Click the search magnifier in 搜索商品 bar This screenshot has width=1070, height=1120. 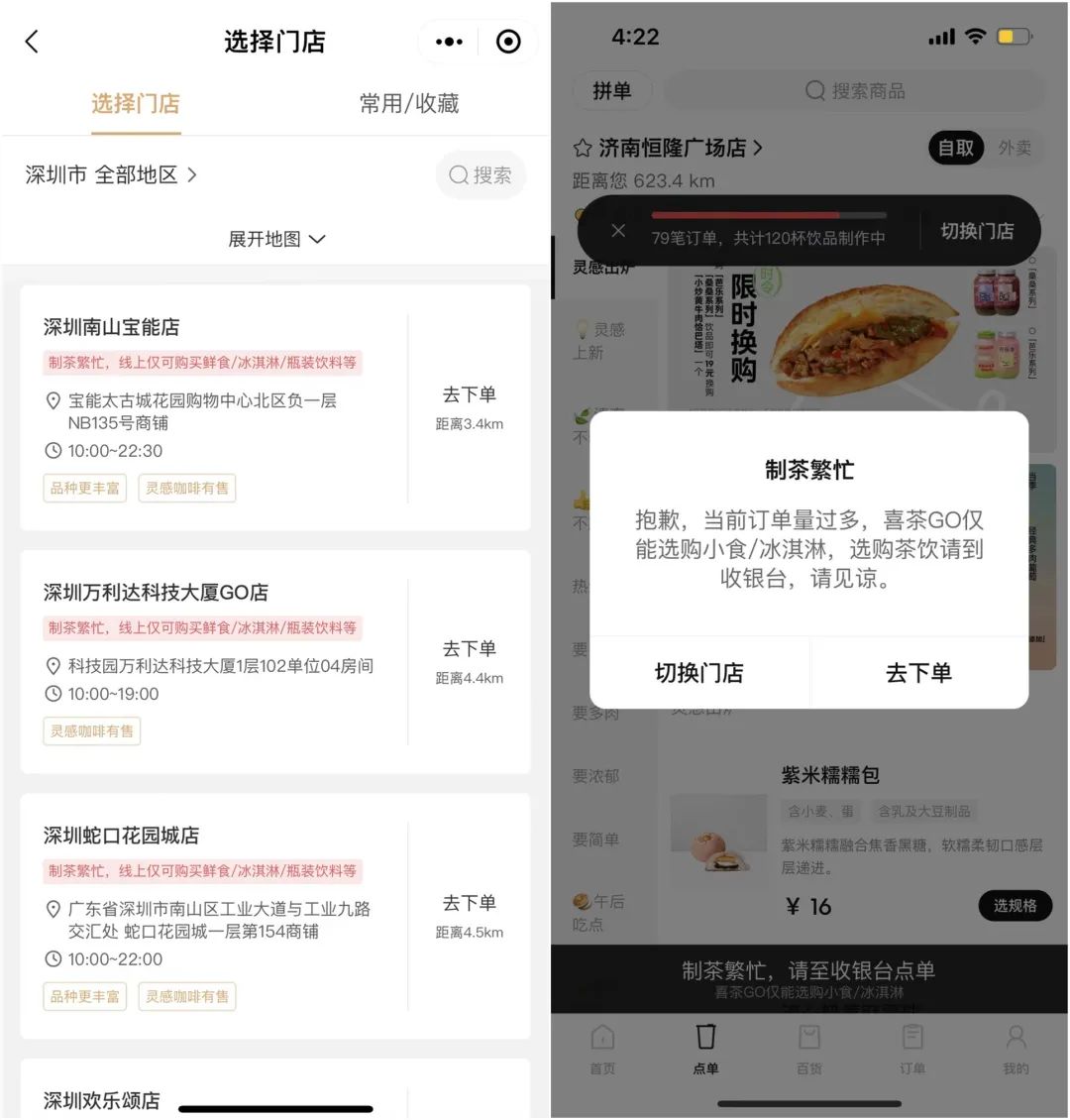[x=813, y=90]
